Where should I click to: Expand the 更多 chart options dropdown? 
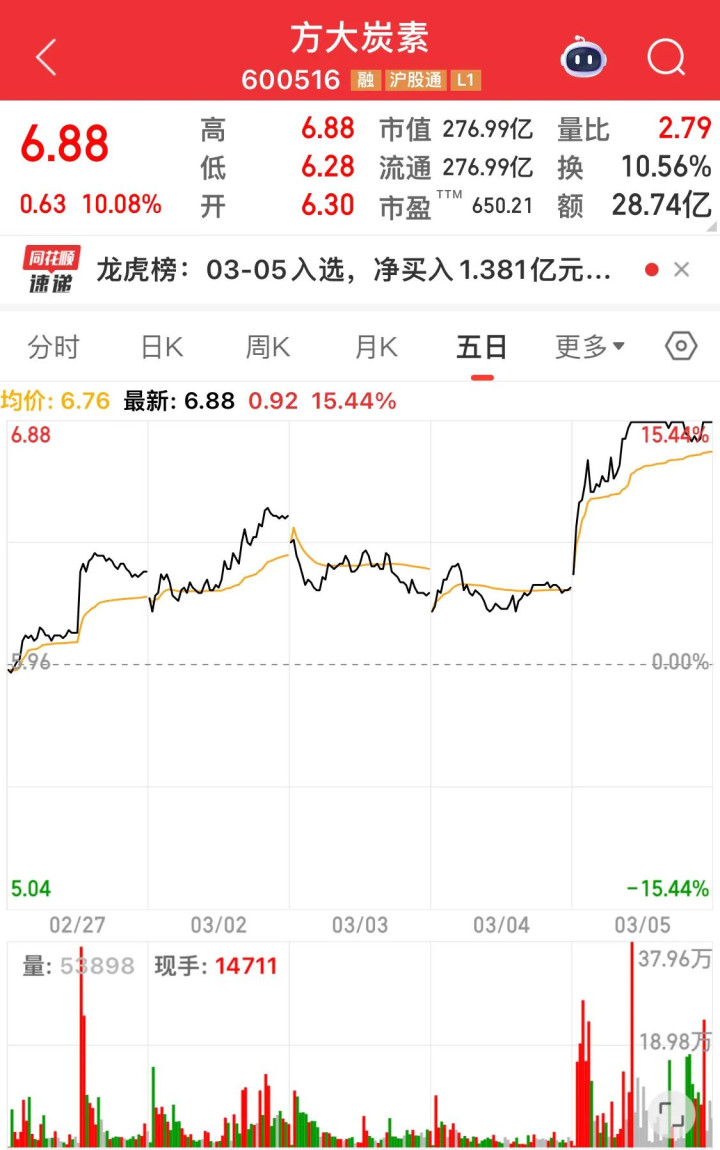pos(590,348)
